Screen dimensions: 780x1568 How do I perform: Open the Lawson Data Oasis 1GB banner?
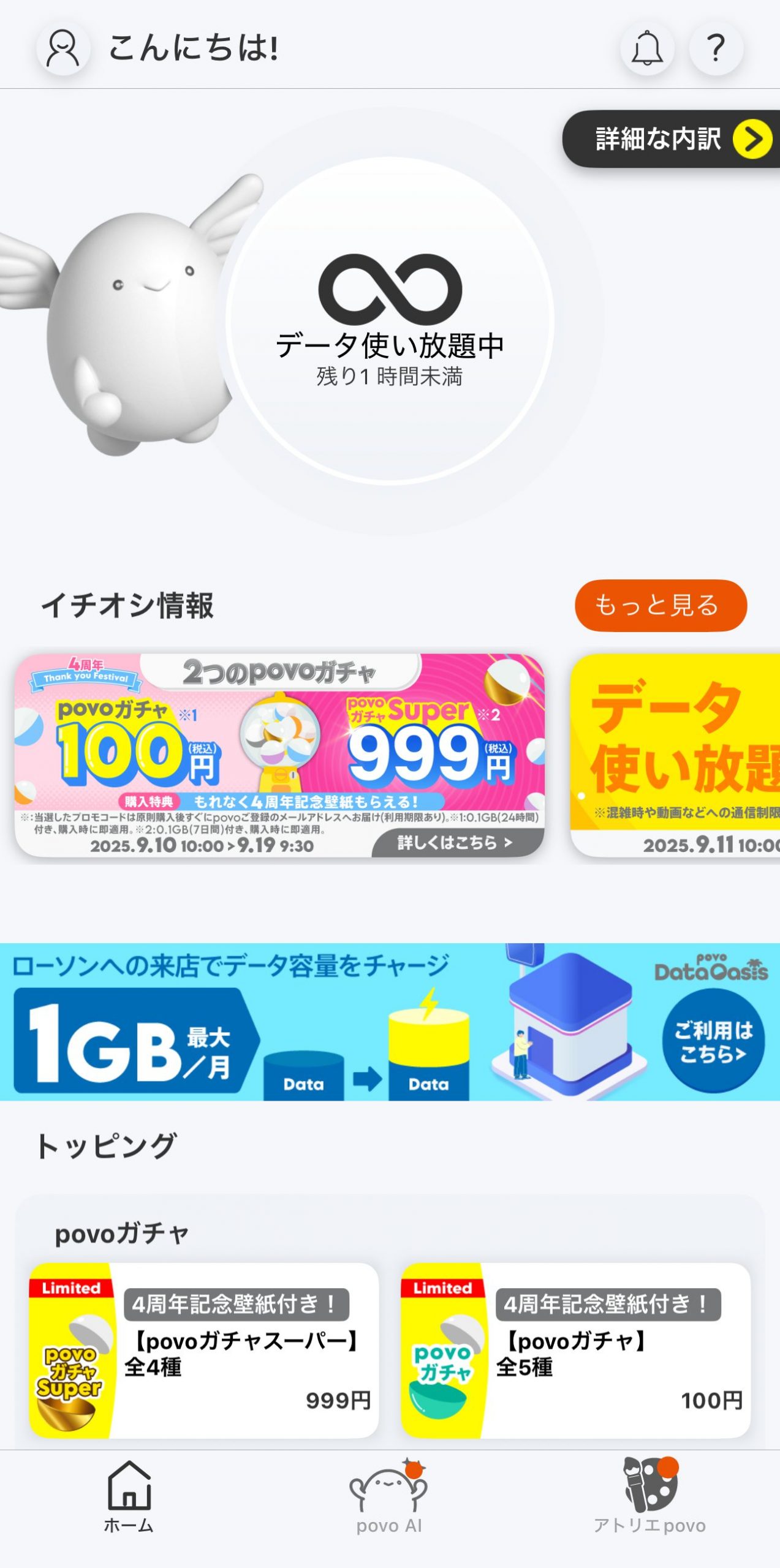390,1022
